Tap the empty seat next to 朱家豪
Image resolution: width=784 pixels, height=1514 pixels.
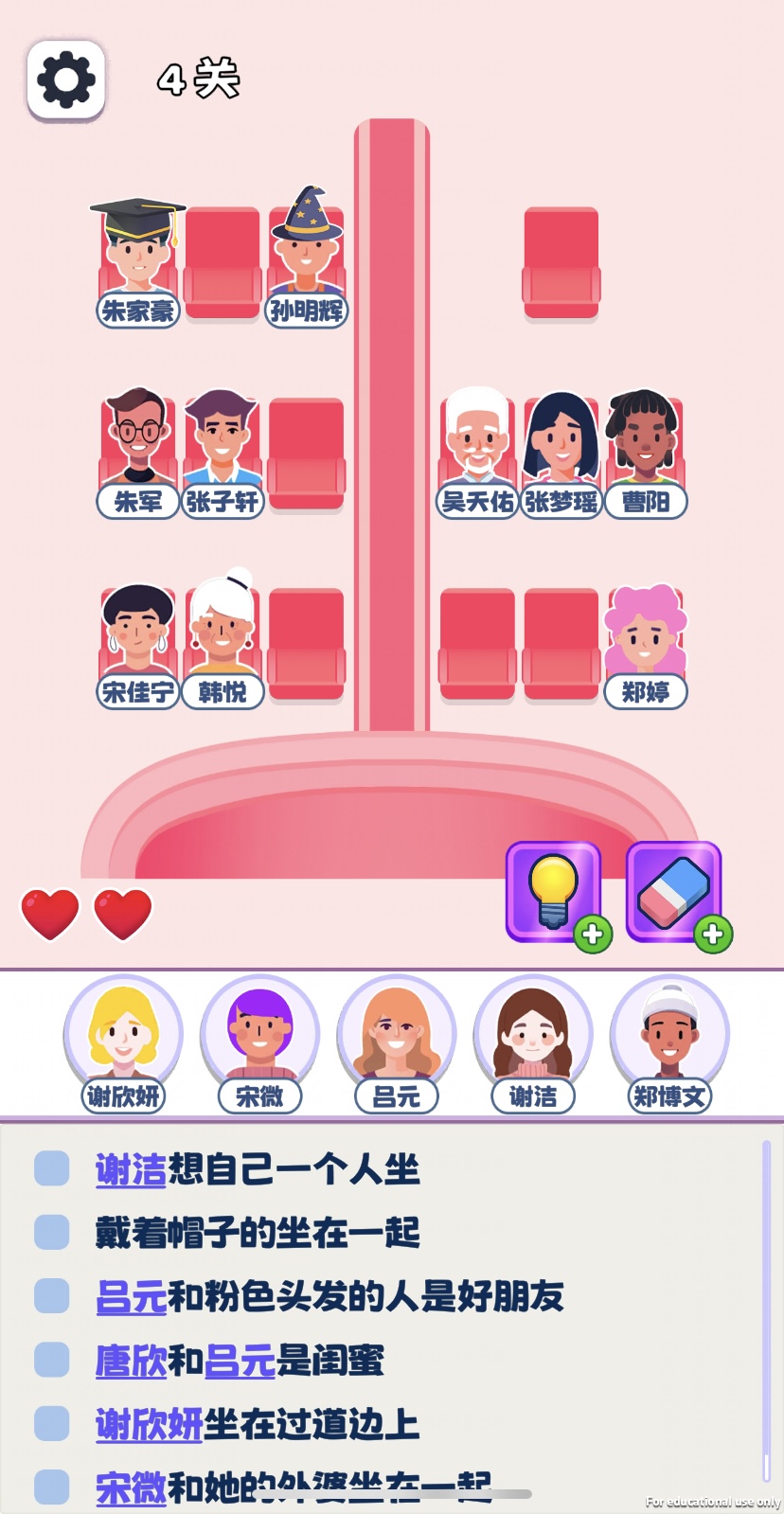pos(223,262)
